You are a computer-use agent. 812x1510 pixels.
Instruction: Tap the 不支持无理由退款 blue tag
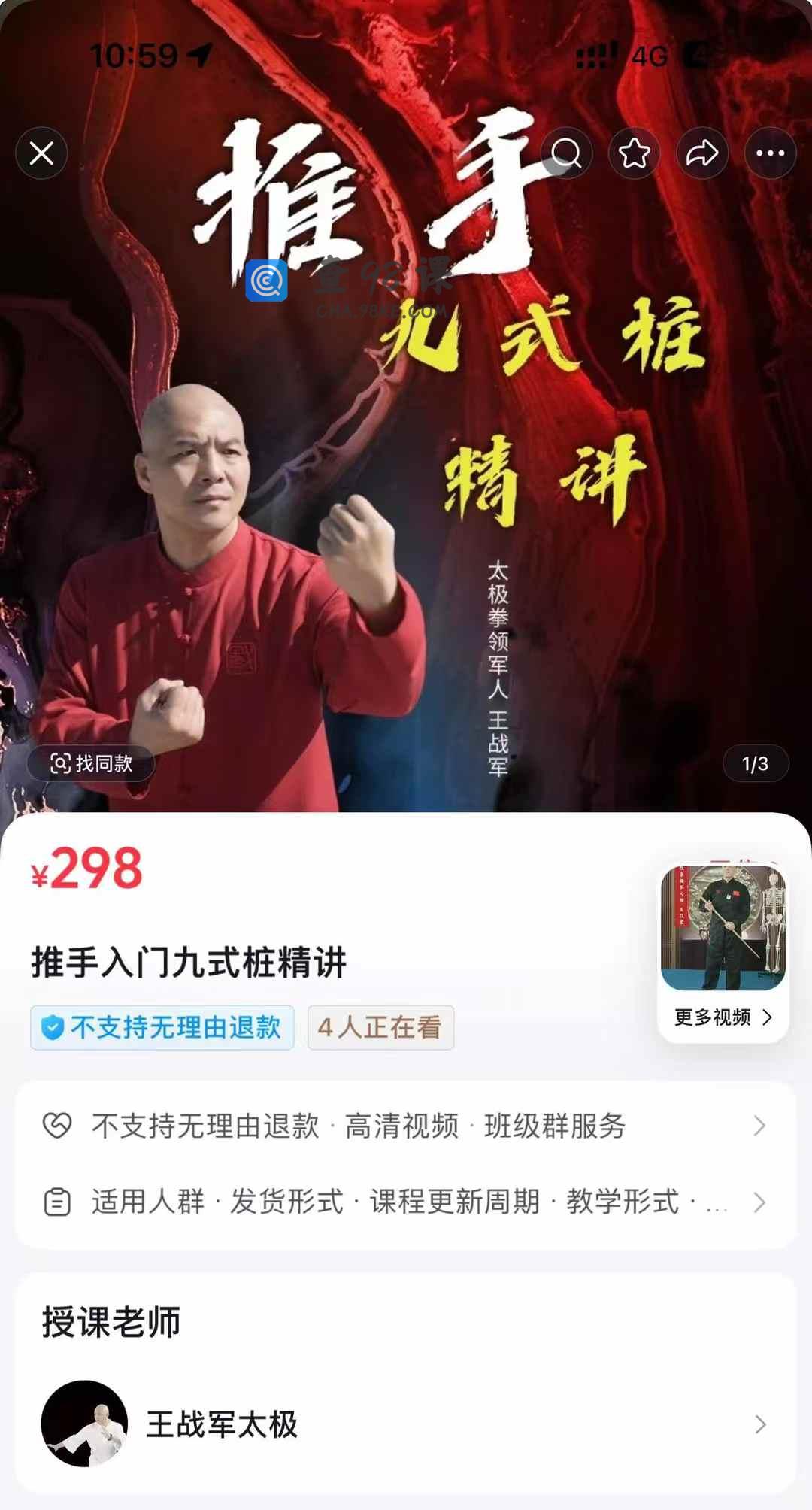[x=162, y=1027]
